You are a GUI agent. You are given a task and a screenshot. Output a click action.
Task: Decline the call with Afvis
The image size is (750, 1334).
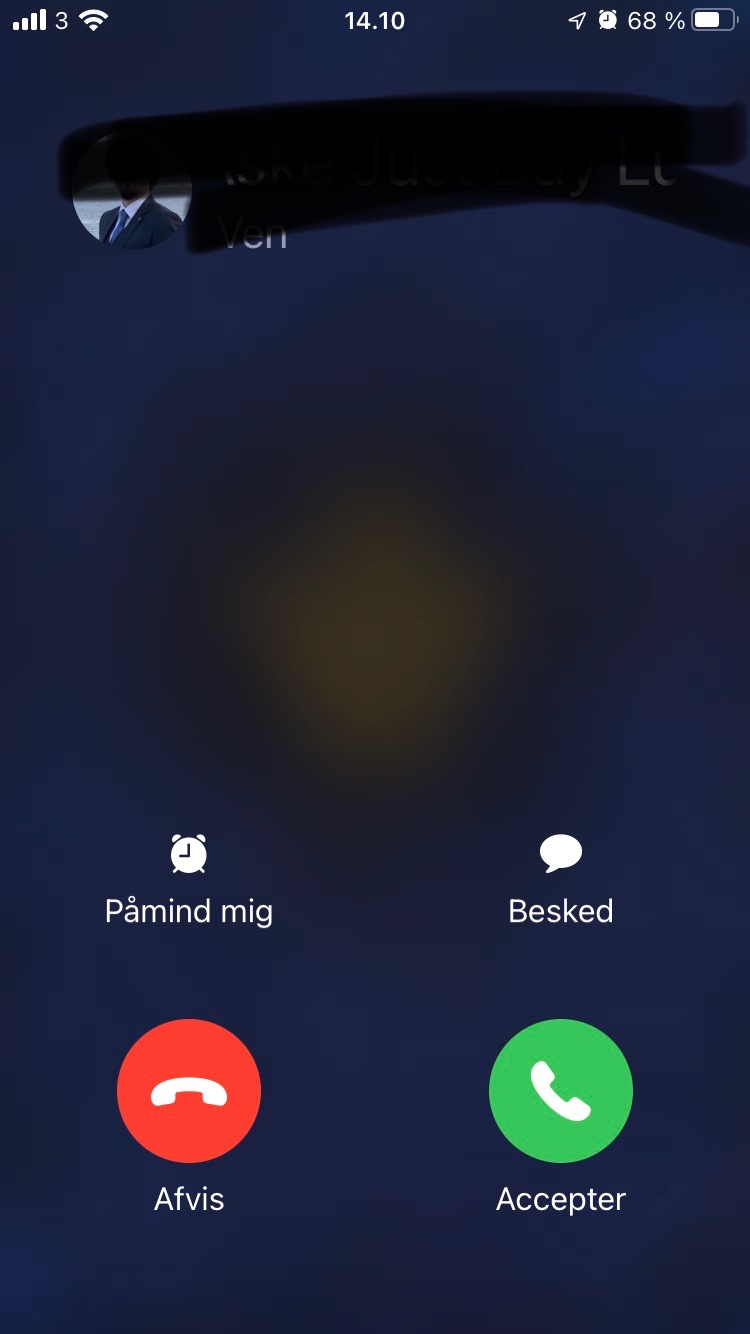point(189,1090)
